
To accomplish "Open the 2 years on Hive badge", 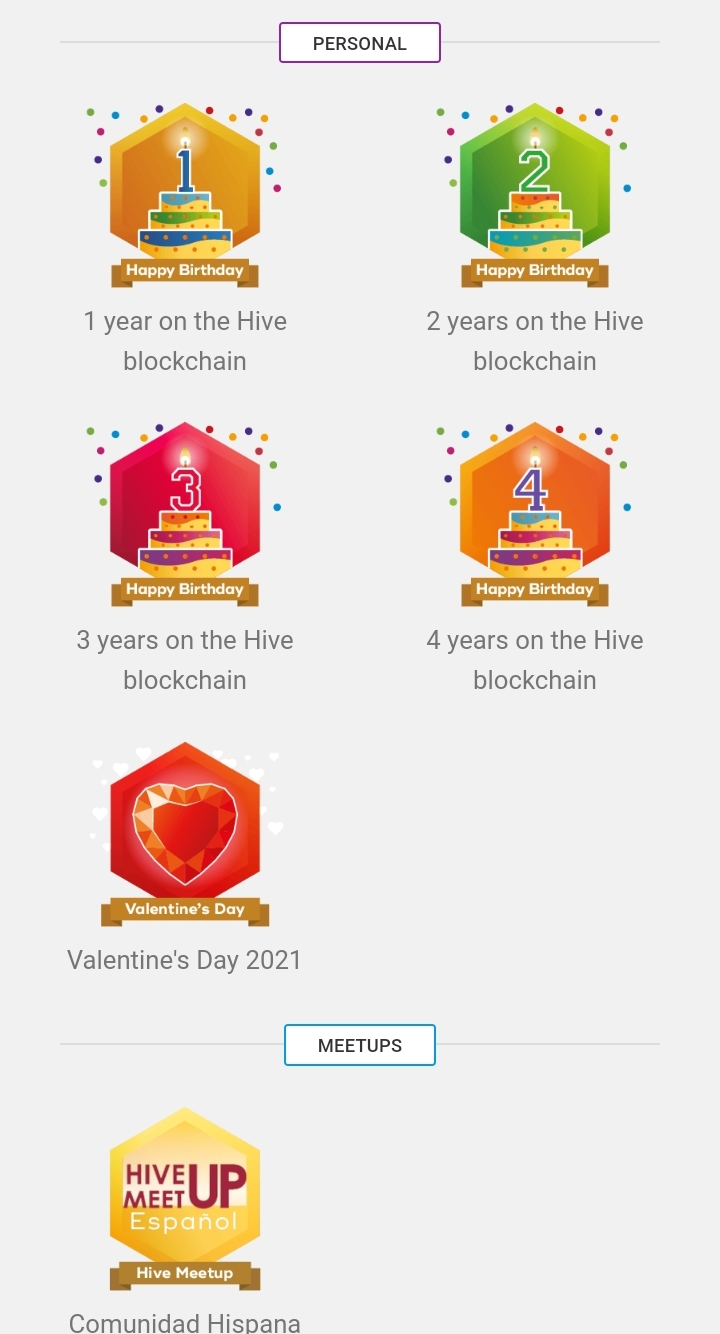I will pyautogui.click(x=535, y=195).
